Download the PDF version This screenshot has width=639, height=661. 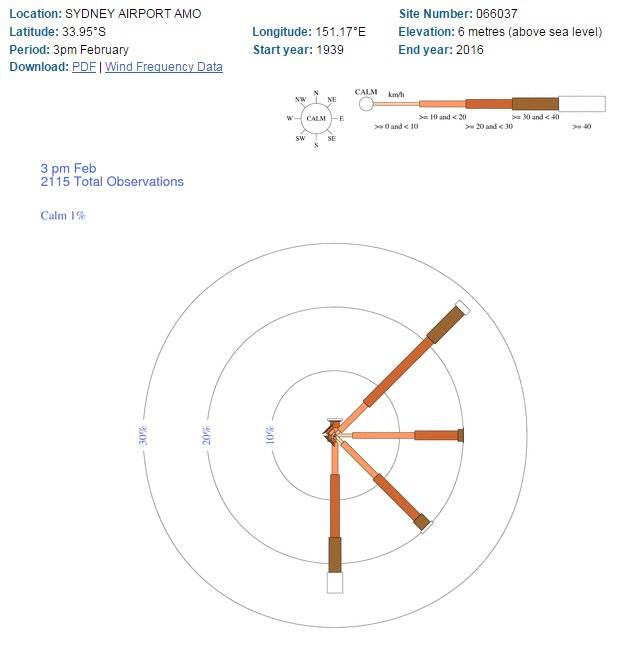84,67
